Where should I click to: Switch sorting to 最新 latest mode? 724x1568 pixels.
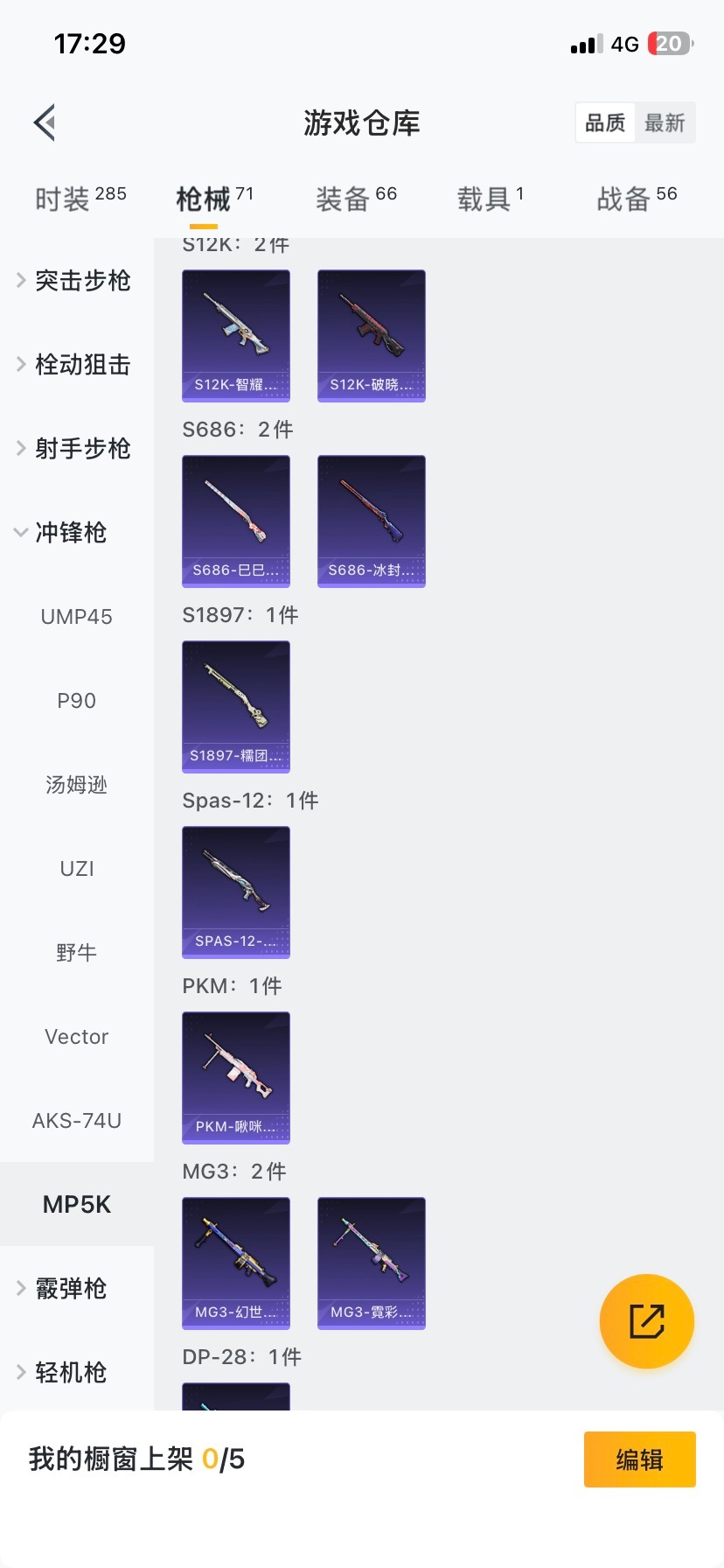[x=665, y=122]
